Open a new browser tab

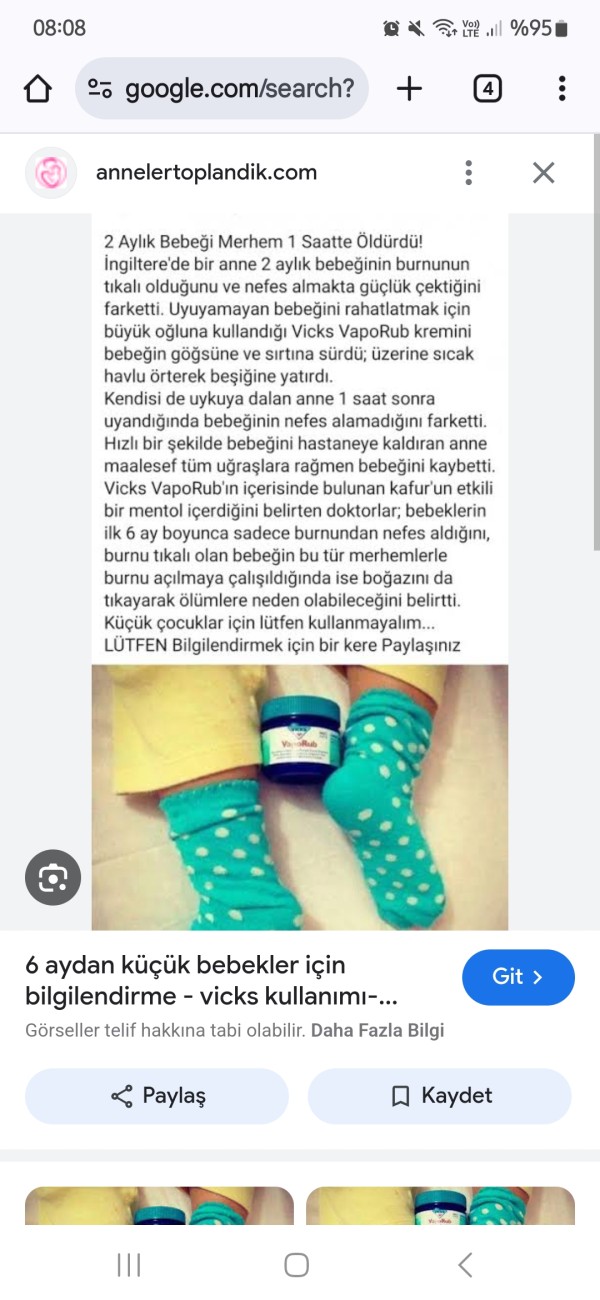(x=409, y=89)
